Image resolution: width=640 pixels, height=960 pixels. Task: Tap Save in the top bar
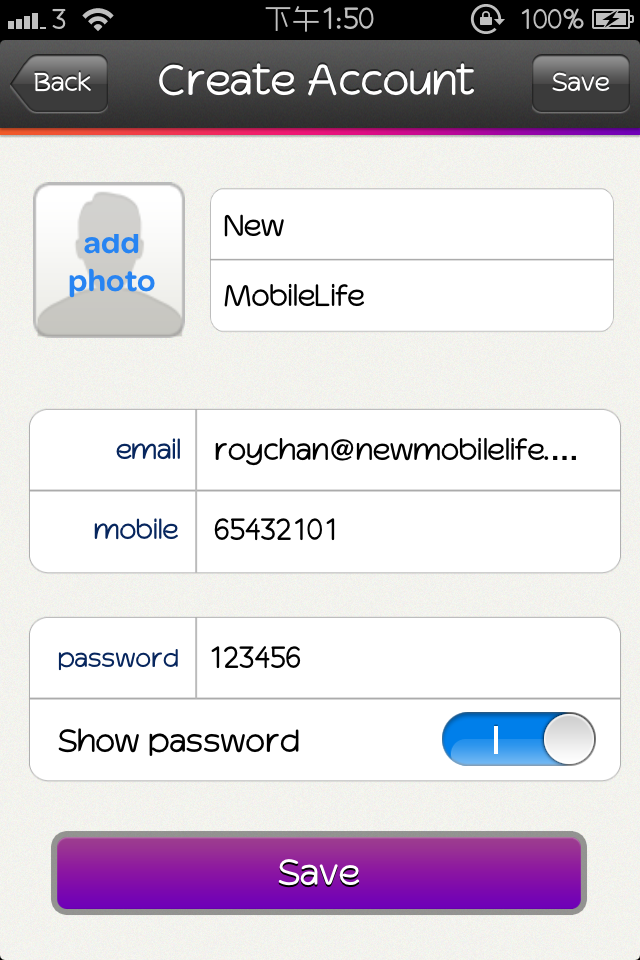pos(580,83)
